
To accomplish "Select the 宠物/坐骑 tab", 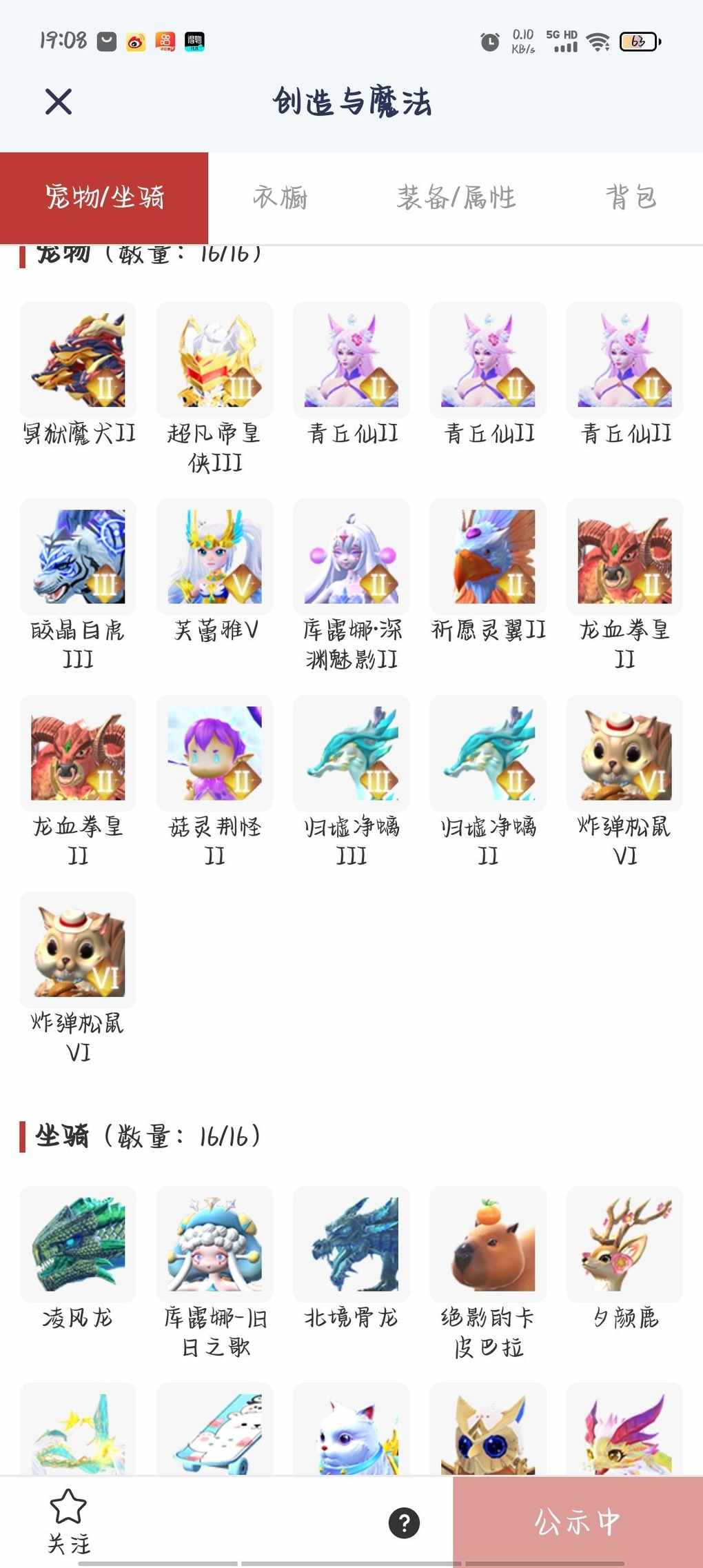I will pyautogui.click(x=104, y=198).
